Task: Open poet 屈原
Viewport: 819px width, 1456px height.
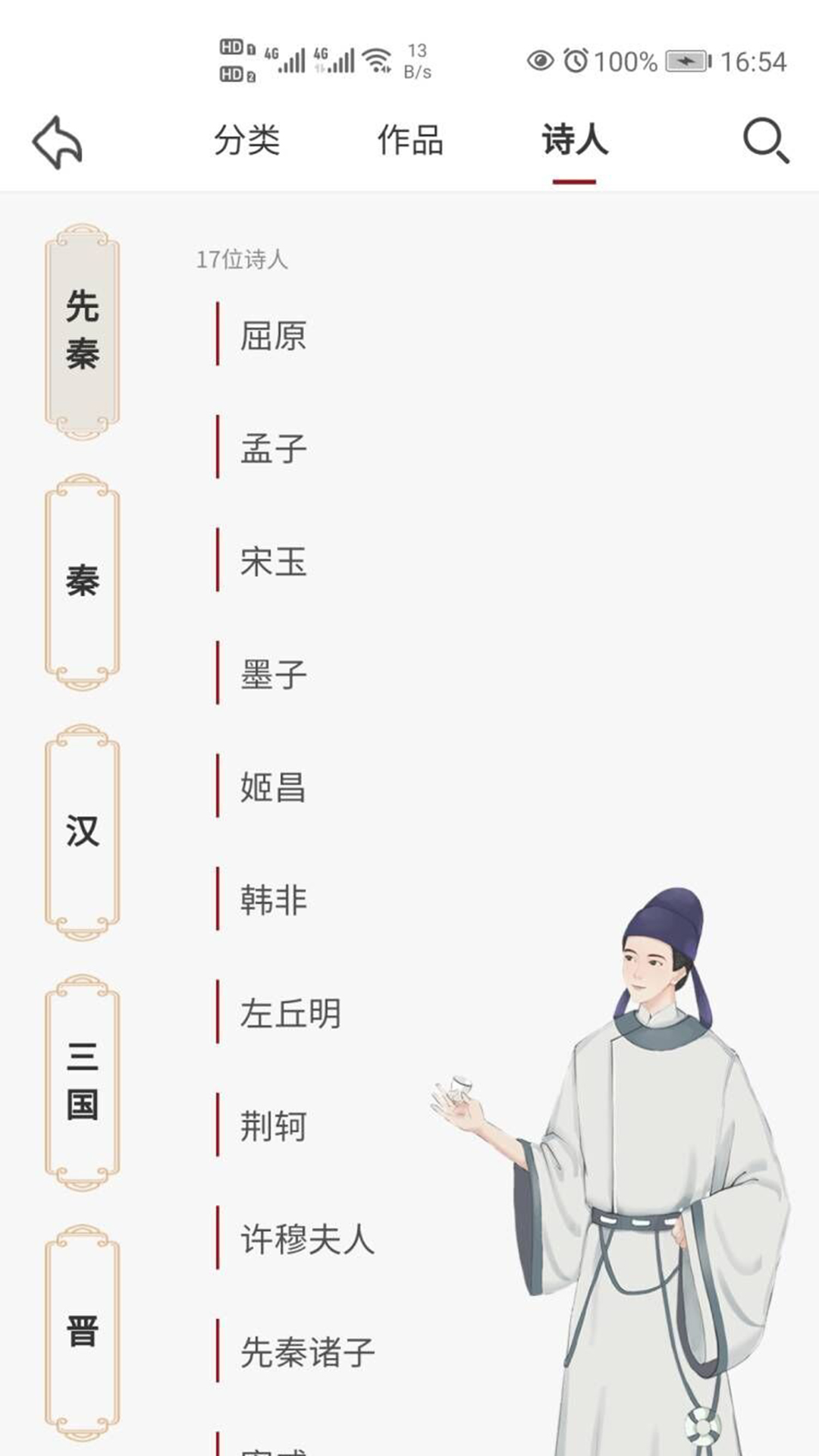Action: (273, 335)
